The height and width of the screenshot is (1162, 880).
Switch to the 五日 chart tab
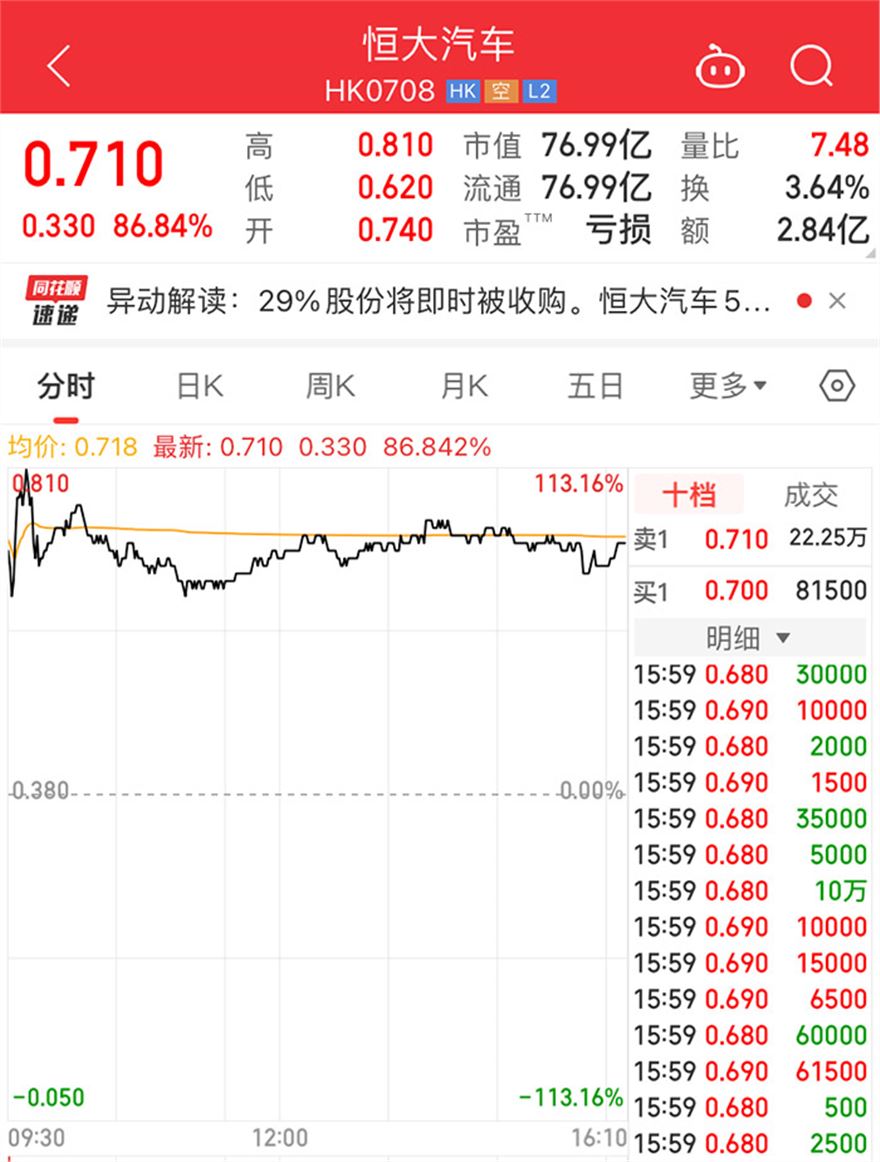[596, 386]
